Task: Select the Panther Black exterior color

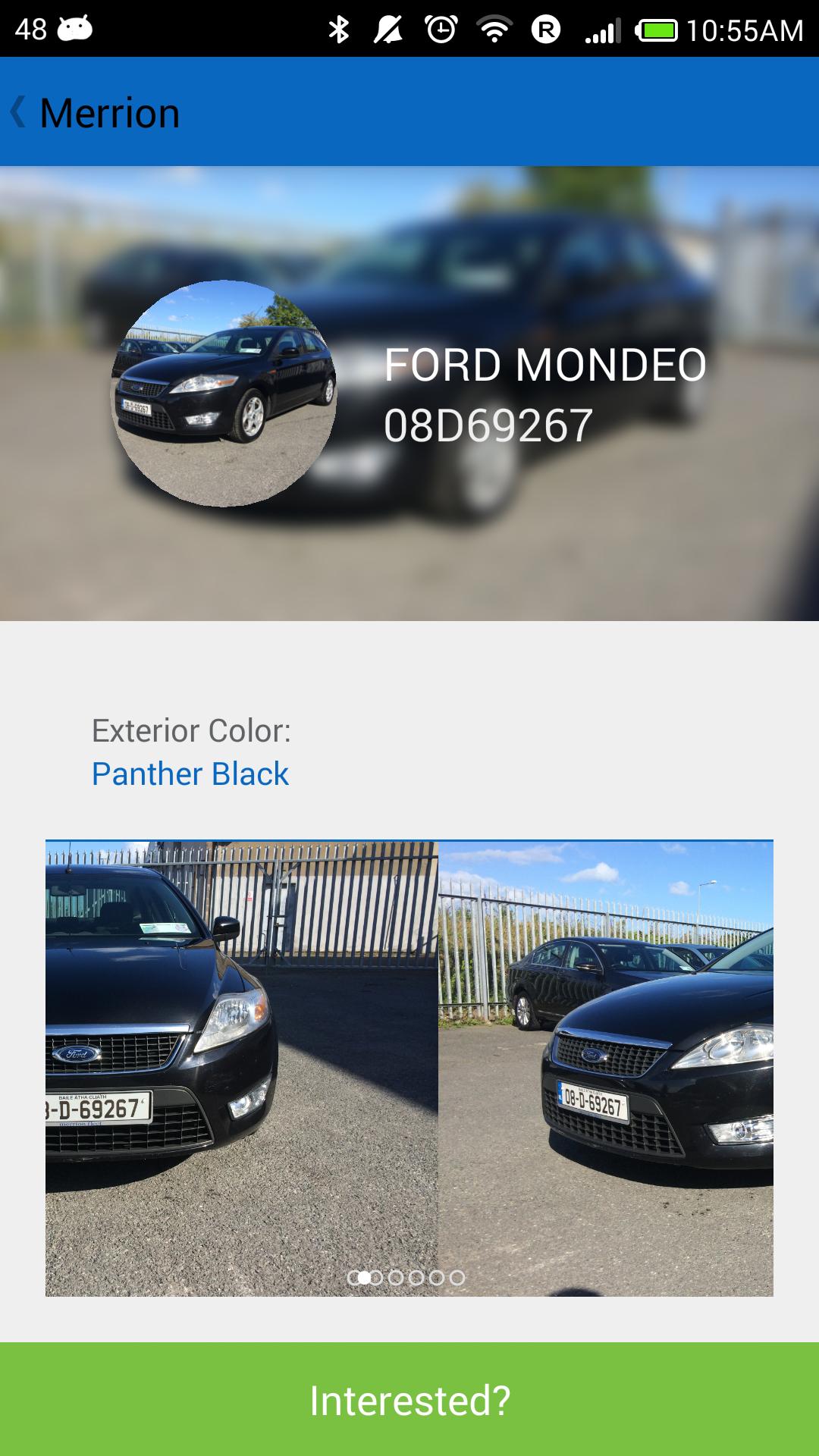Action: click(190, 774)
